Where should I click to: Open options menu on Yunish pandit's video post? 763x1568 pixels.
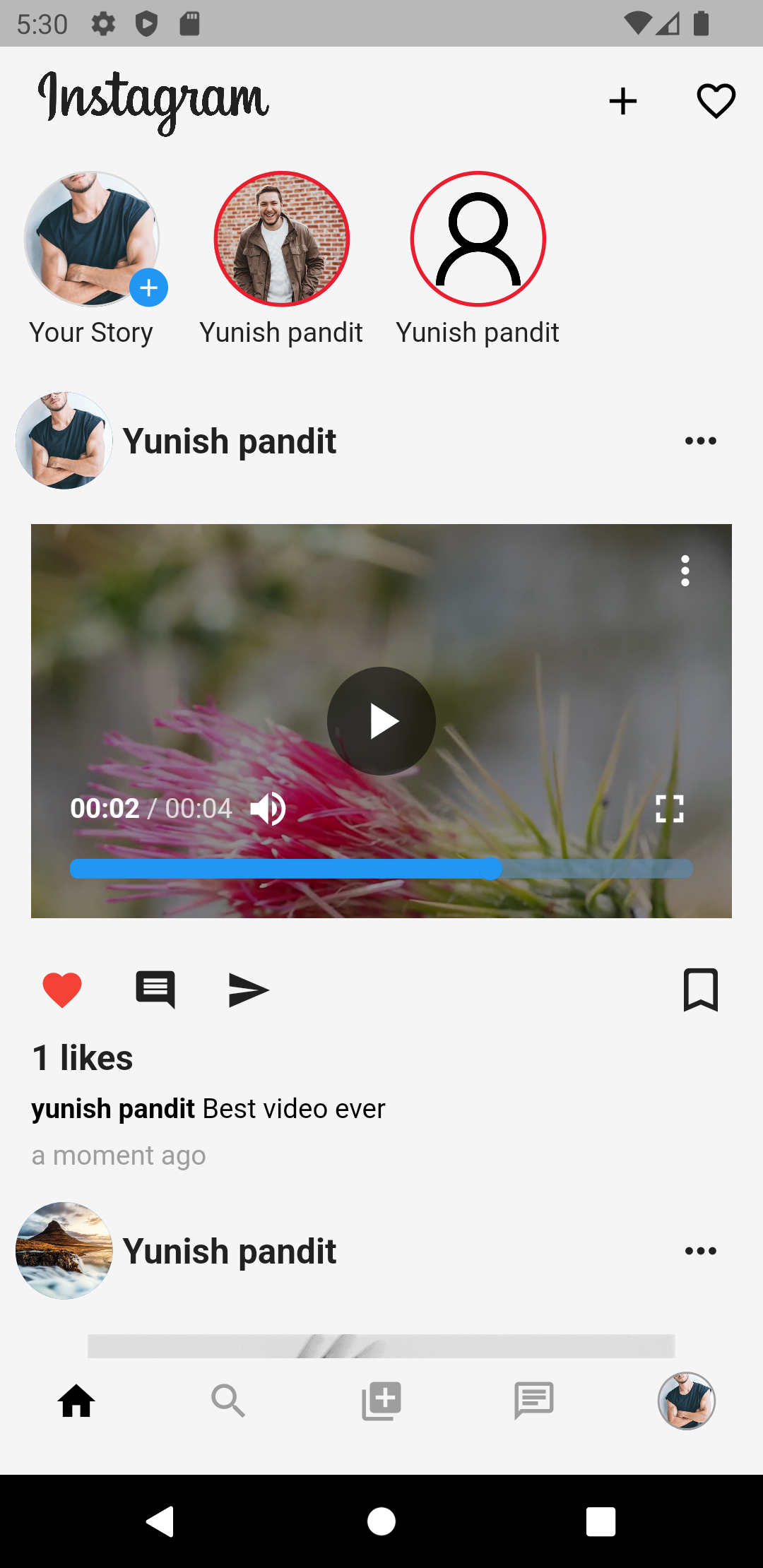point(700,440)
